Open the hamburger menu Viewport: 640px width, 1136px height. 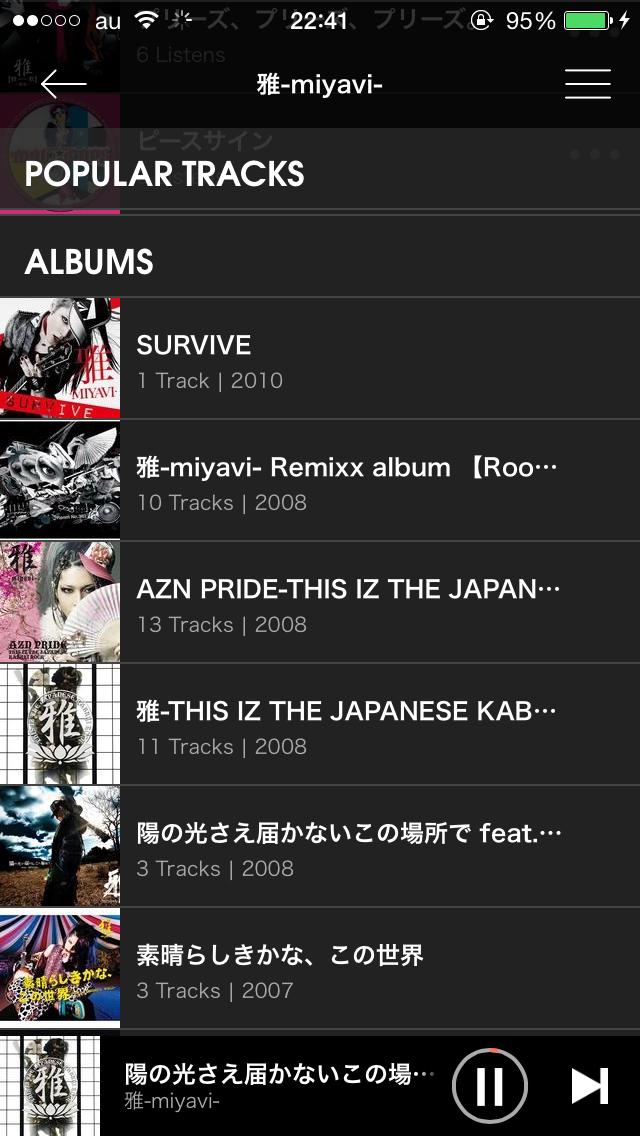click(x=587, y=84)
